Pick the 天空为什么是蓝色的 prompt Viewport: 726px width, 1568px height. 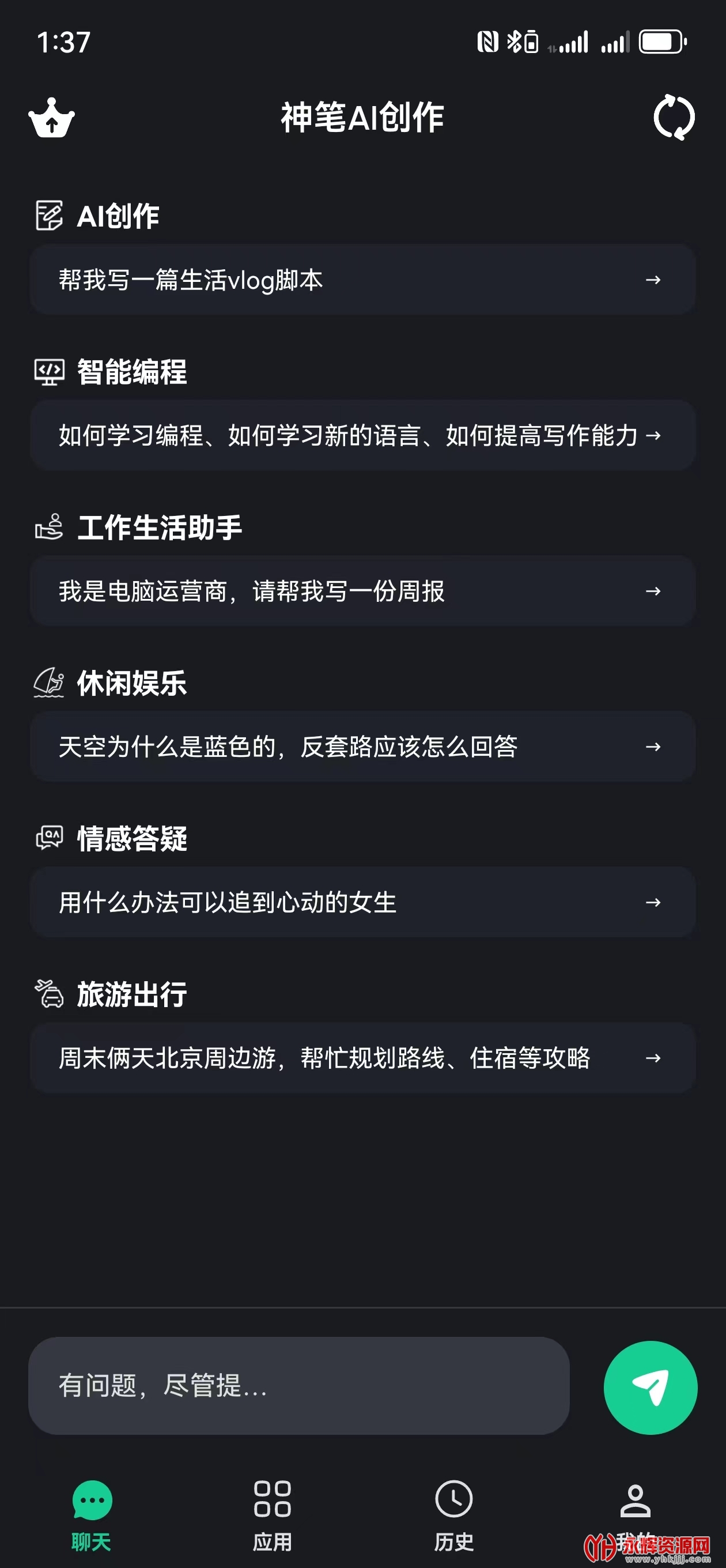[x=362, y=747]
